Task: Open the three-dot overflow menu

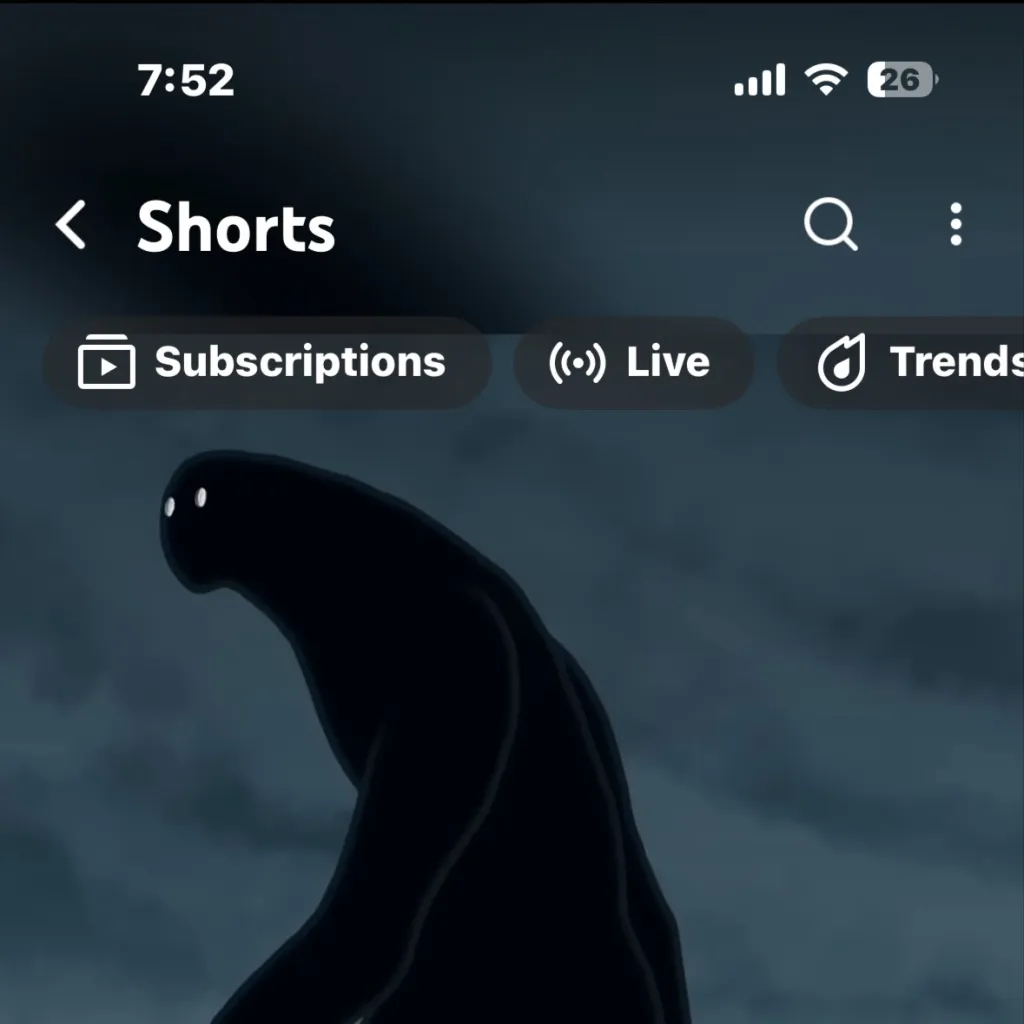Action: [956, 225]
